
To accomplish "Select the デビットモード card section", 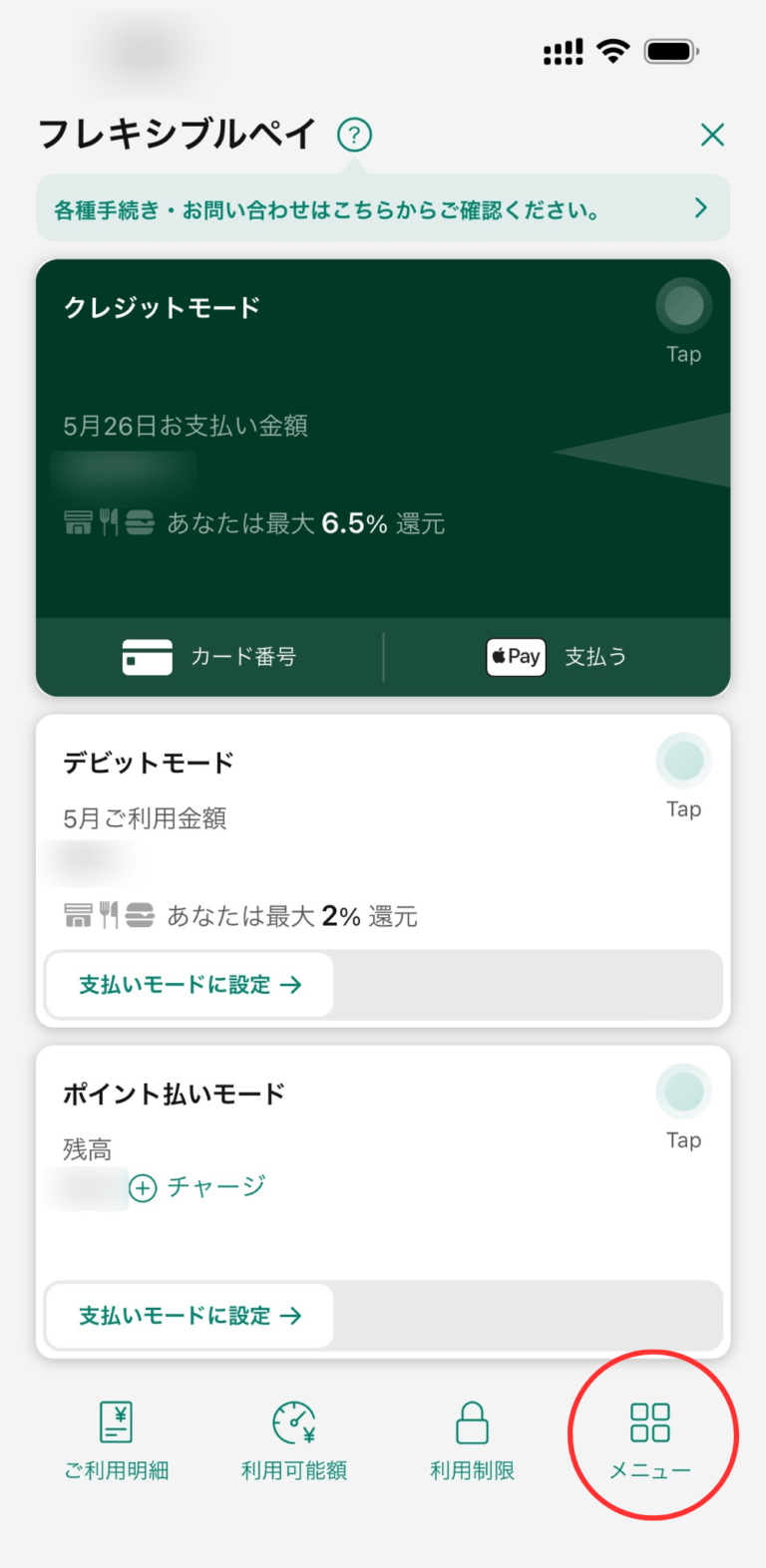I will point(383,857).
